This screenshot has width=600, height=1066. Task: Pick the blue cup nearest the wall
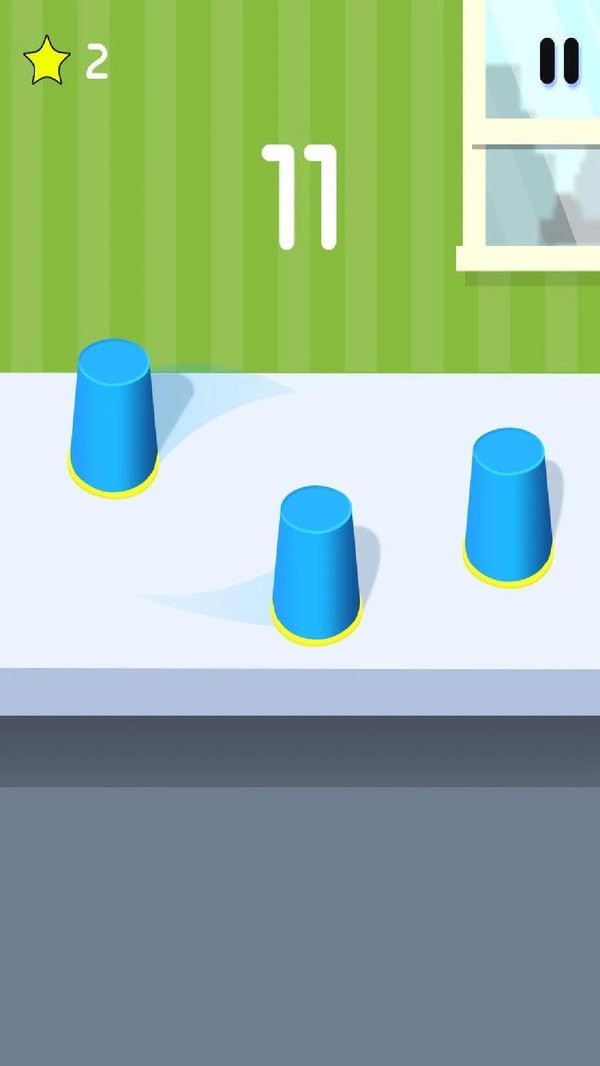(113, 420)
